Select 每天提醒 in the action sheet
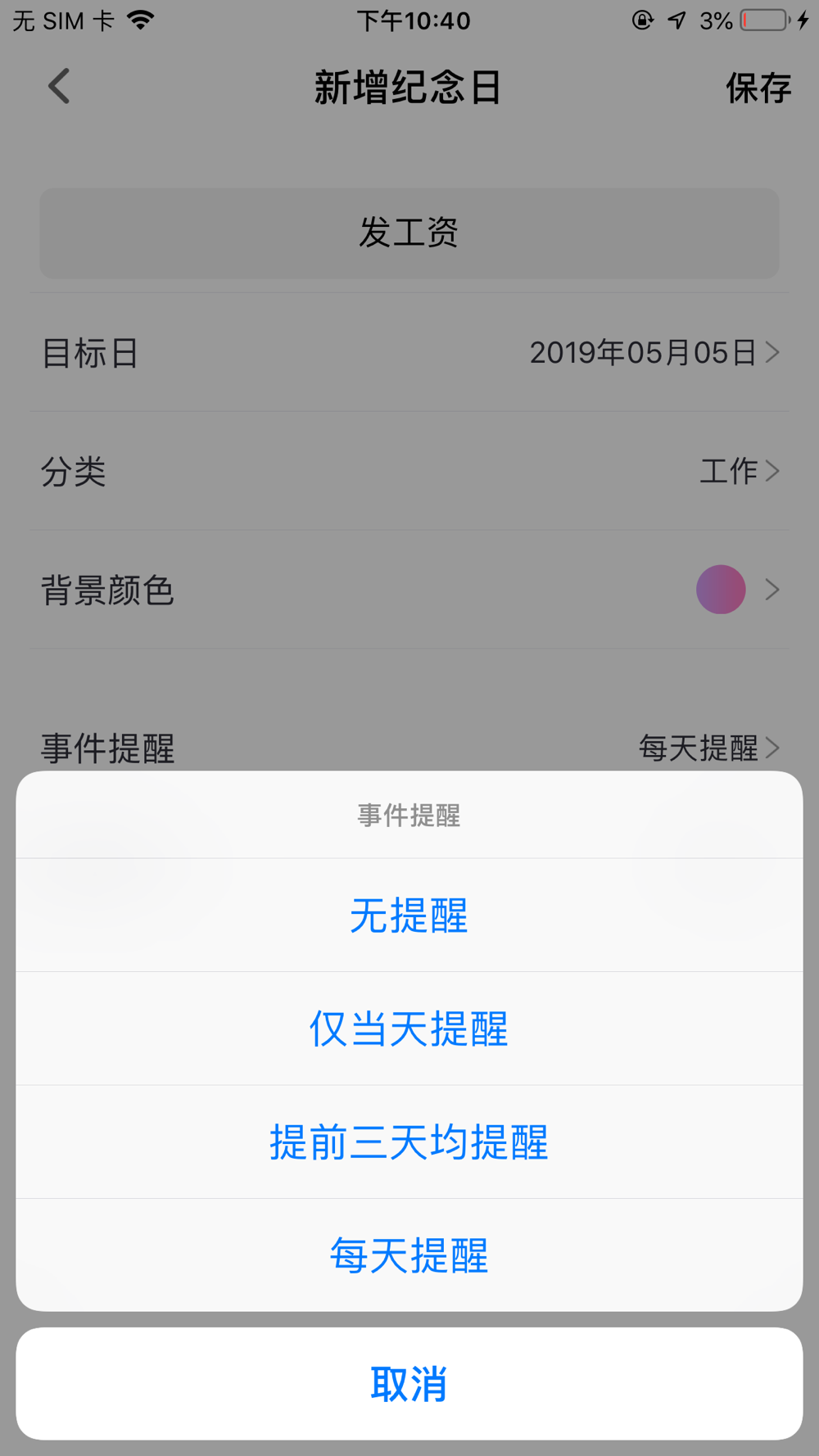Viewport: 819px width, 1456px height. (x=409, y=1255)
